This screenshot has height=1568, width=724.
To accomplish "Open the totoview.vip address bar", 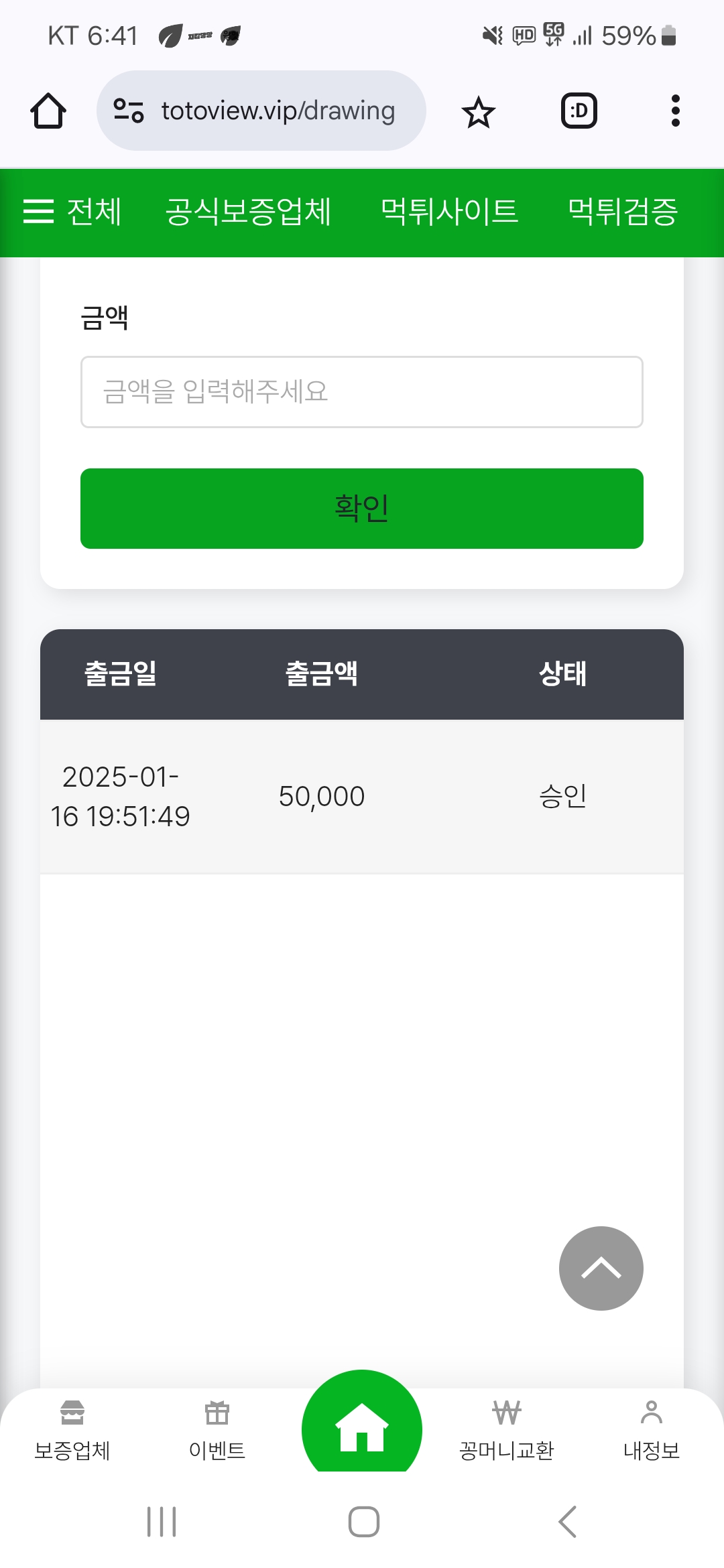I will (x=261, y=111).
